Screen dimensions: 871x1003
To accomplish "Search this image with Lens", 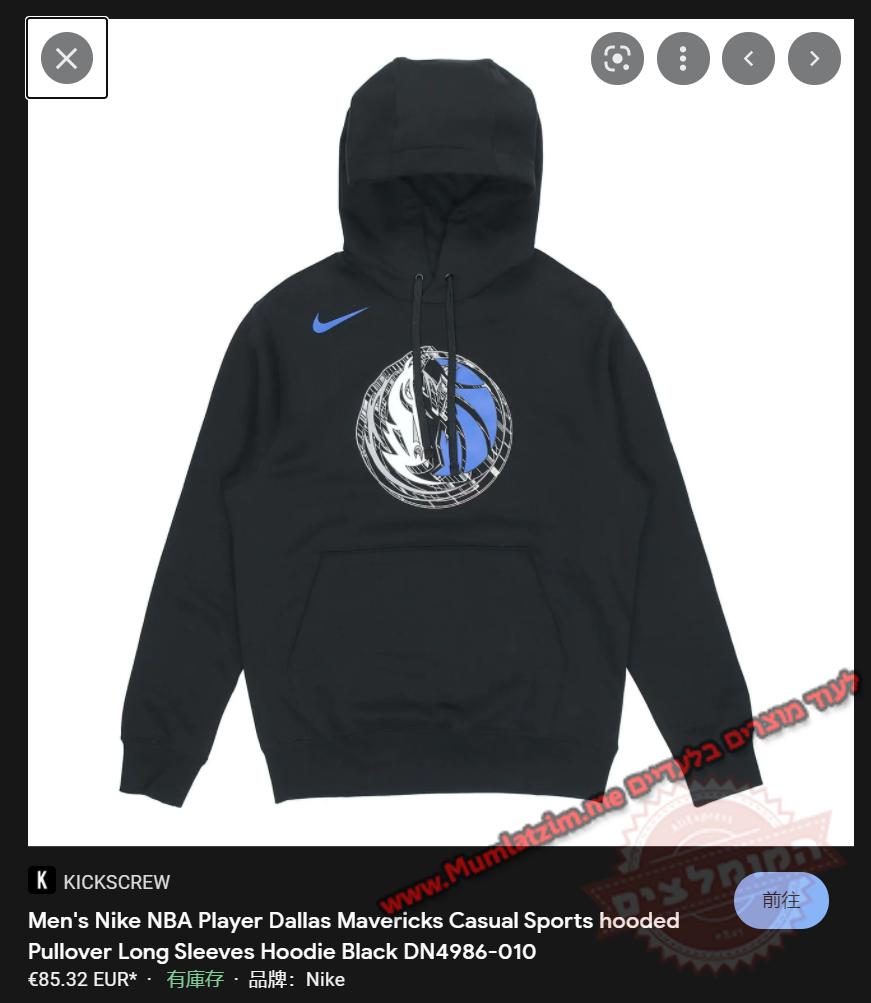I will 617,59.
